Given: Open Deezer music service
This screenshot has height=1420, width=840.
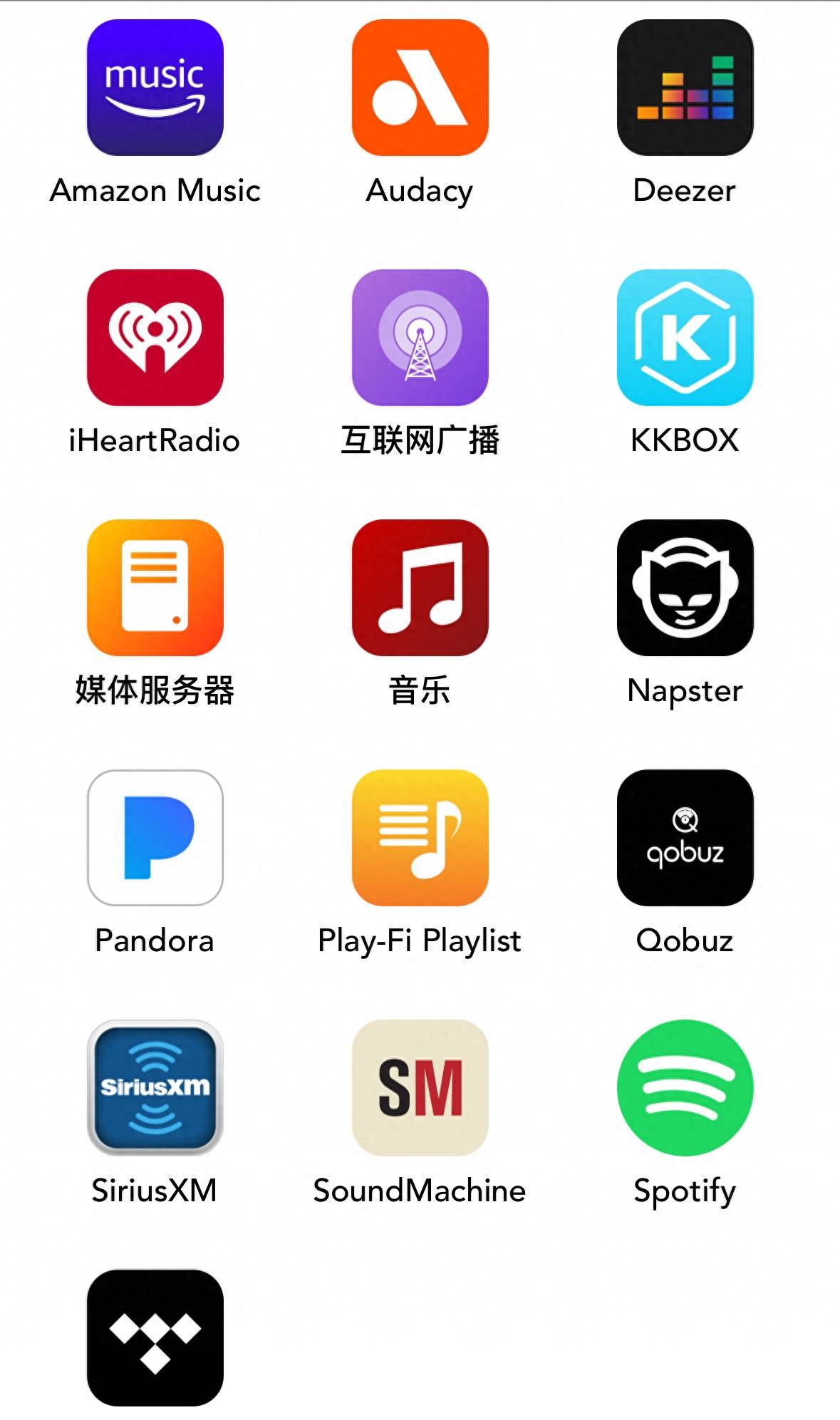Looking at the screenshot, I should coord(685,88).
